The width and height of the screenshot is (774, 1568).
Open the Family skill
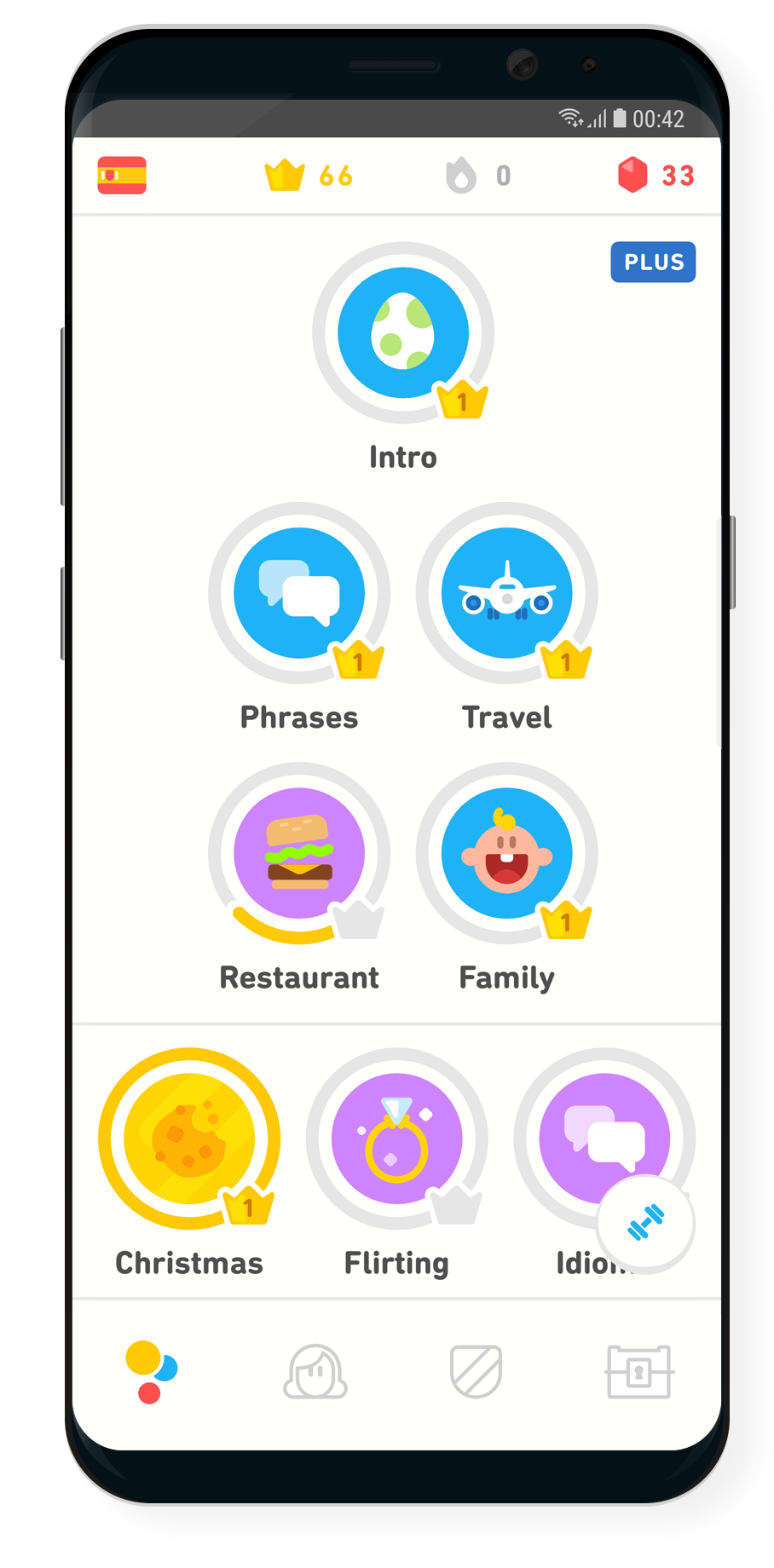pos(507,853)
